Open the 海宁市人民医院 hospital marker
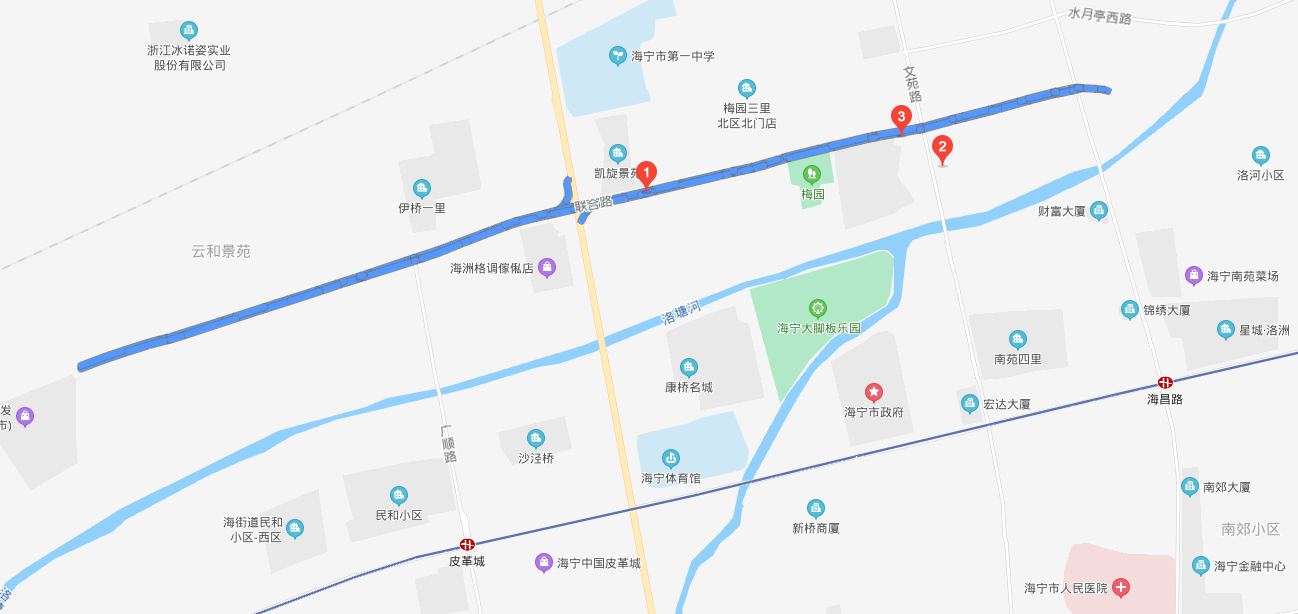This screenshot has width=1298, height=614. click(1122, 588)
